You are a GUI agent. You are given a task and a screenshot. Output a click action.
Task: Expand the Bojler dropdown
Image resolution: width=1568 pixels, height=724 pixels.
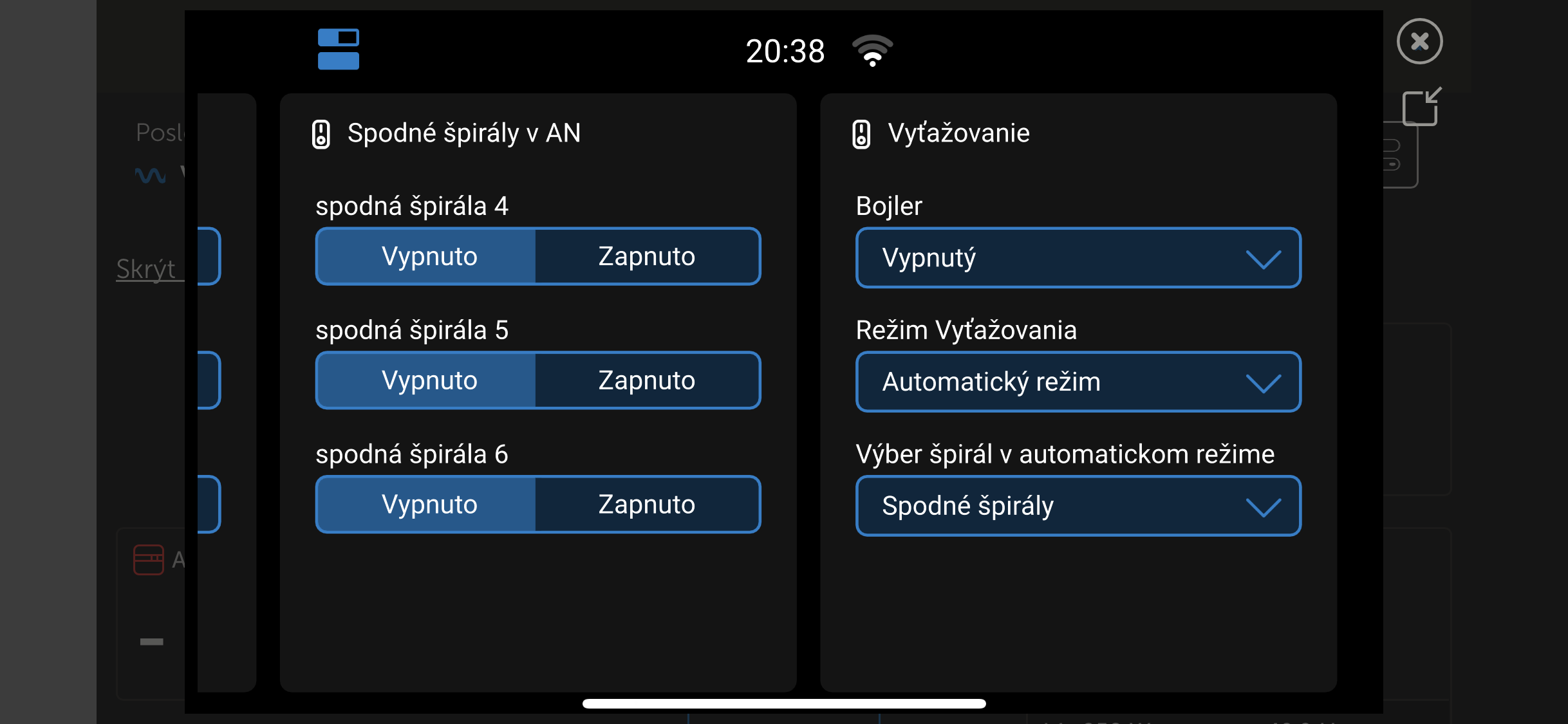(1078, 258)
